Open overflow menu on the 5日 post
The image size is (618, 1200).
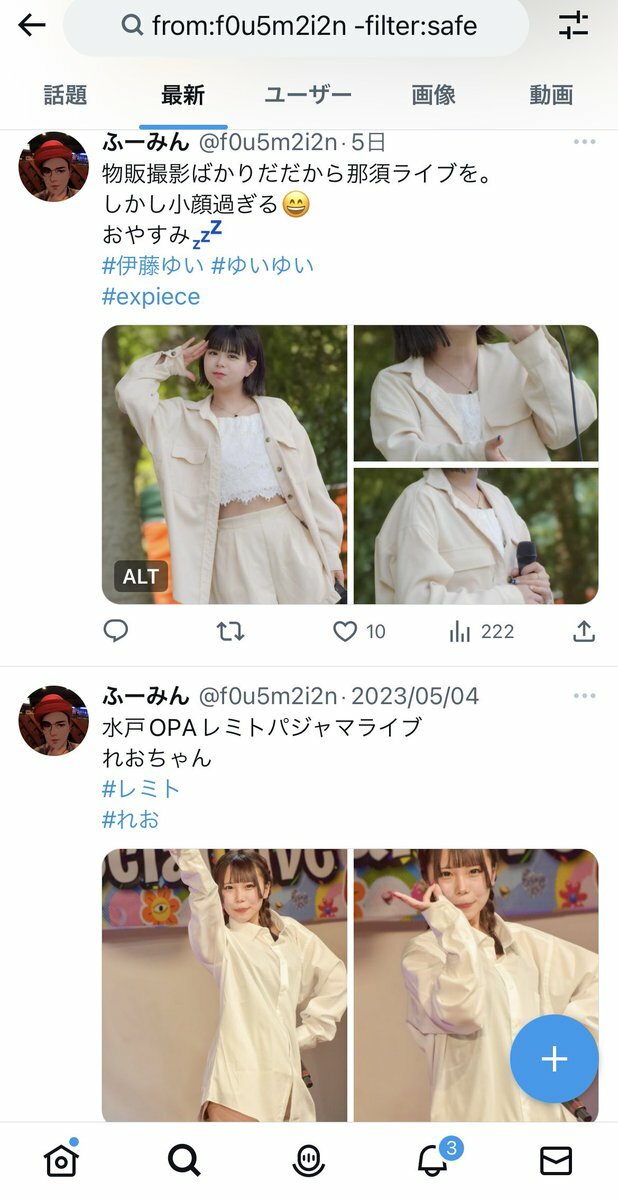tap(584, 142)
